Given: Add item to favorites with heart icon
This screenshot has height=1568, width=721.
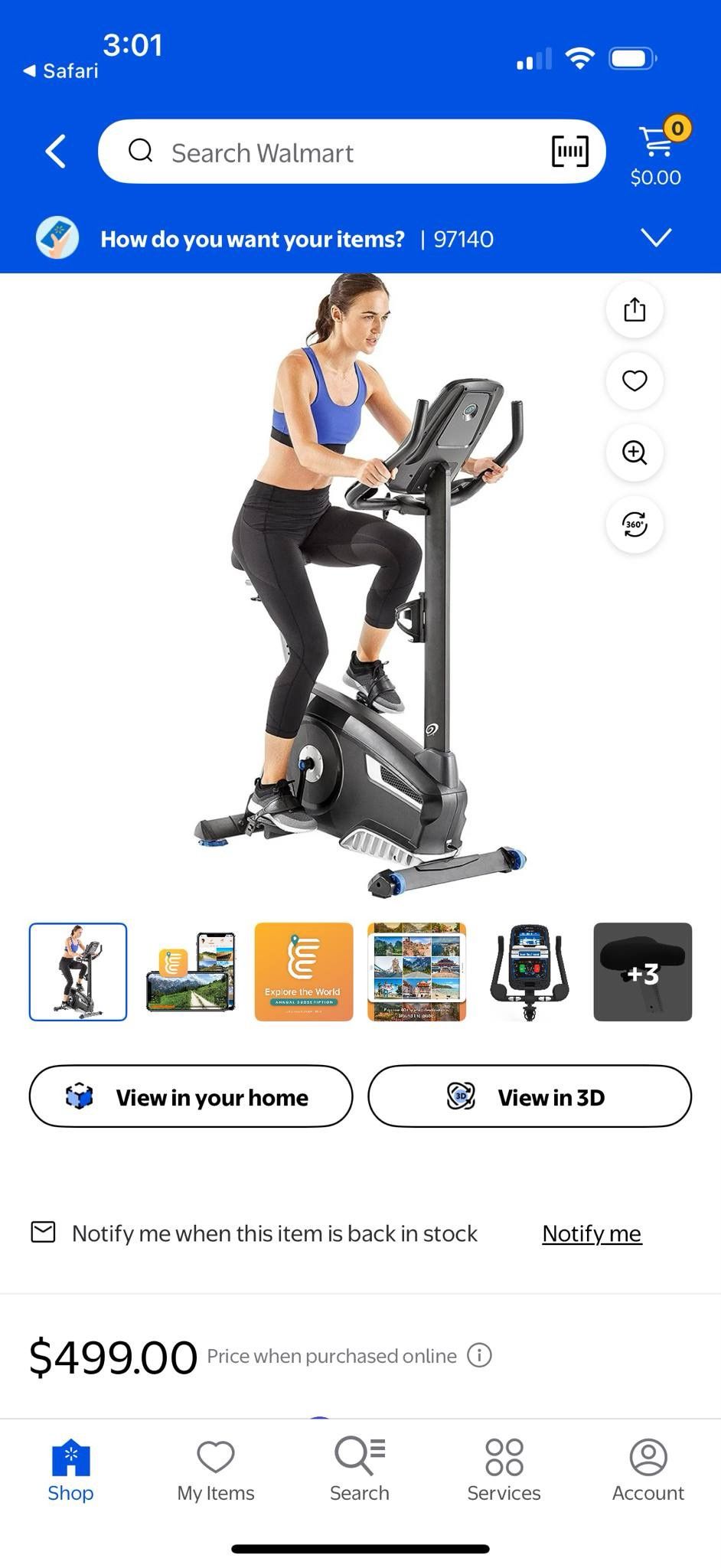Looking at the screenshot, I should coord(634,381).
